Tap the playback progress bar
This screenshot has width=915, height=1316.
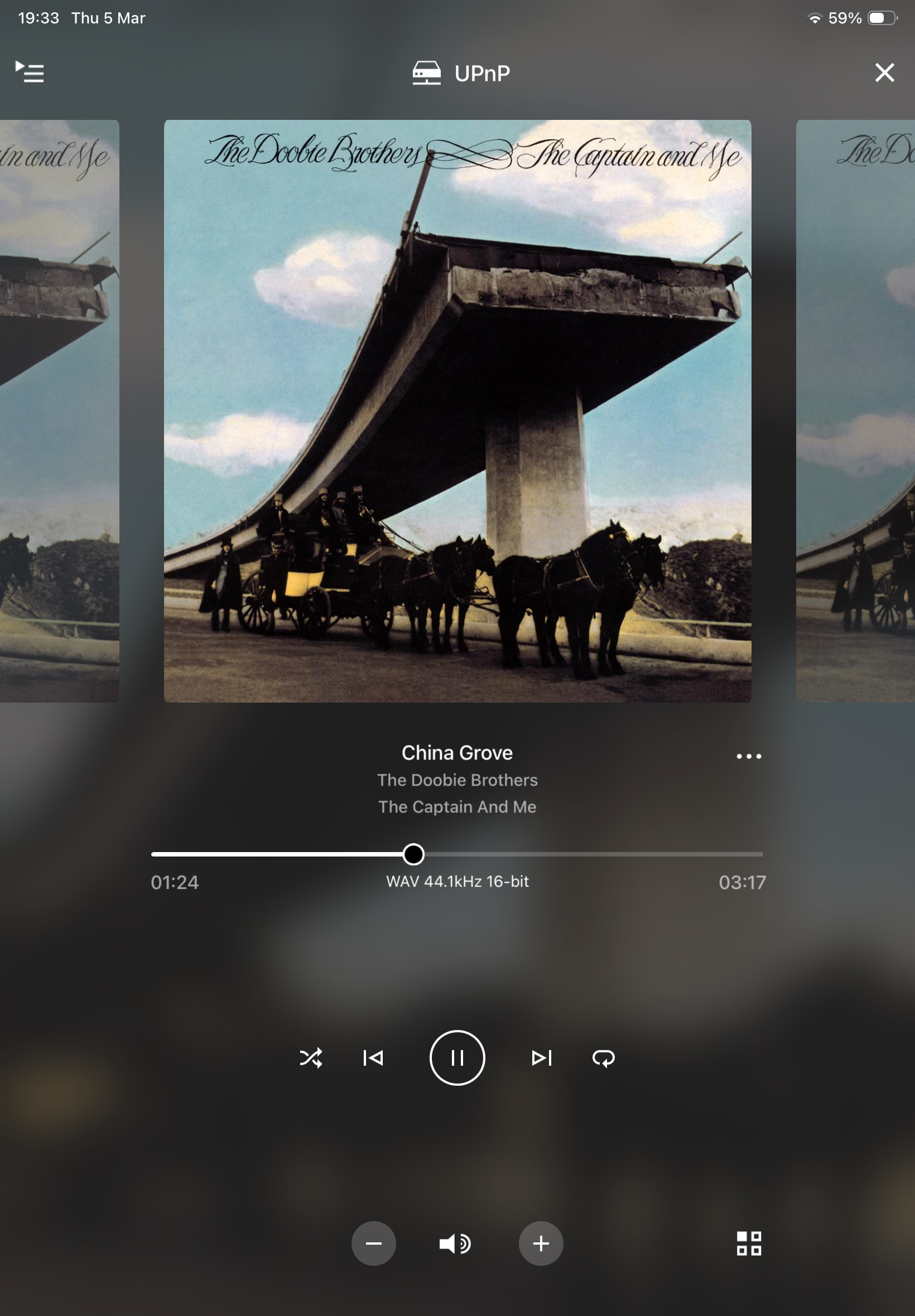click(x=574, y=854)
